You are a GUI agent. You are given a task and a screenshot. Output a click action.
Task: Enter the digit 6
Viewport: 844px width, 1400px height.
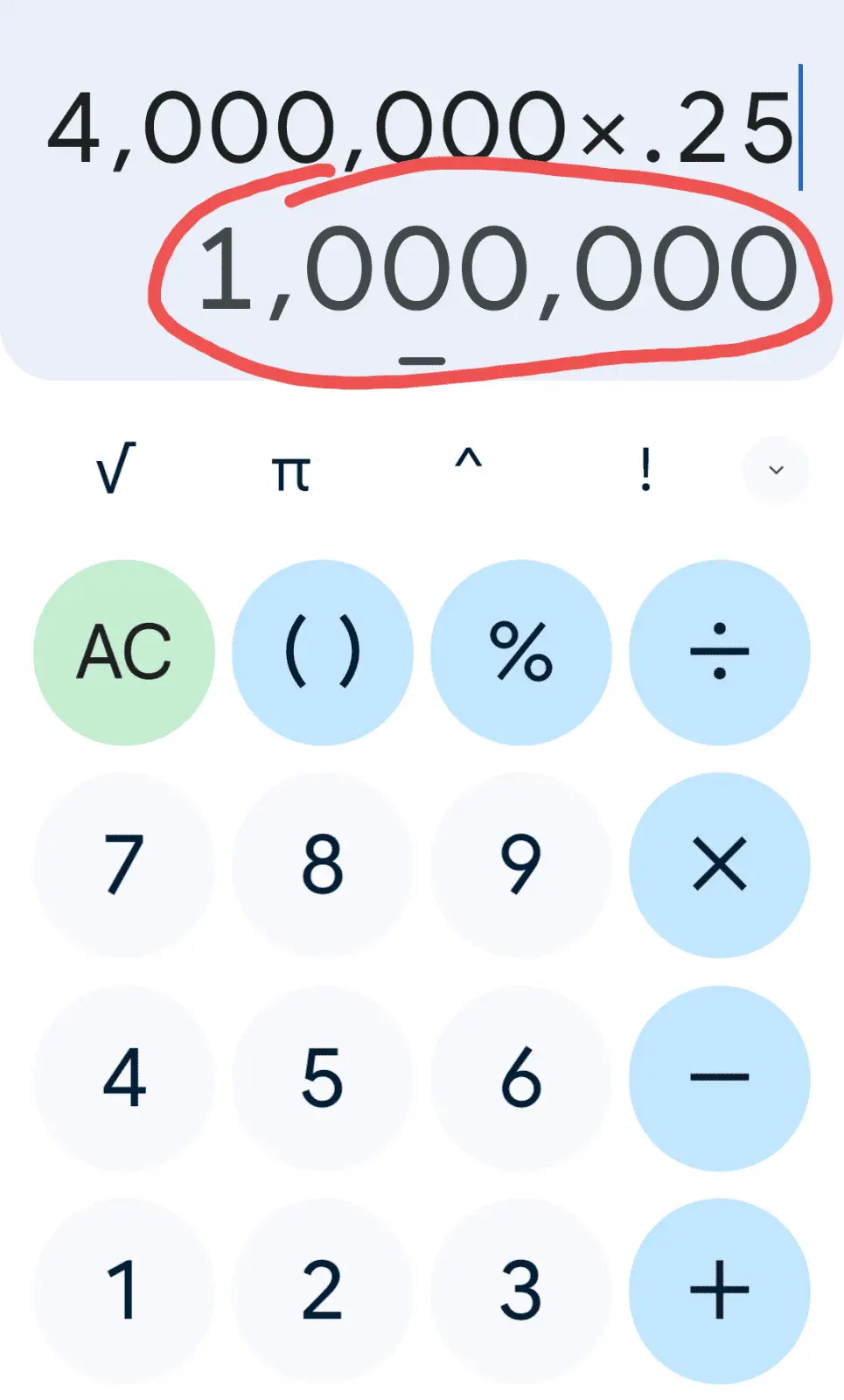520,1078
